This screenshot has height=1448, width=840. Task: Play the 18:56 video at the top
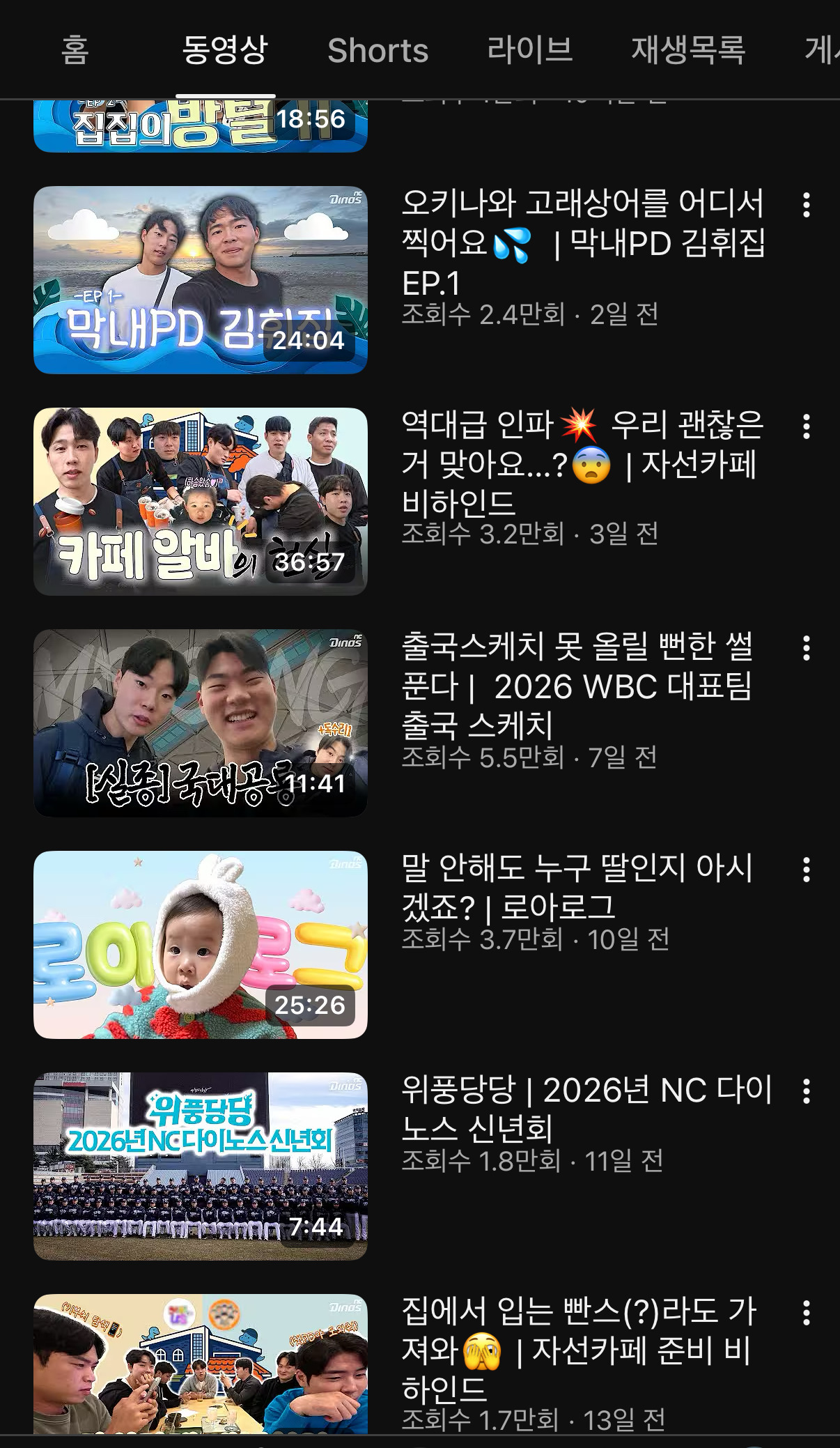(x=201, y=127)
